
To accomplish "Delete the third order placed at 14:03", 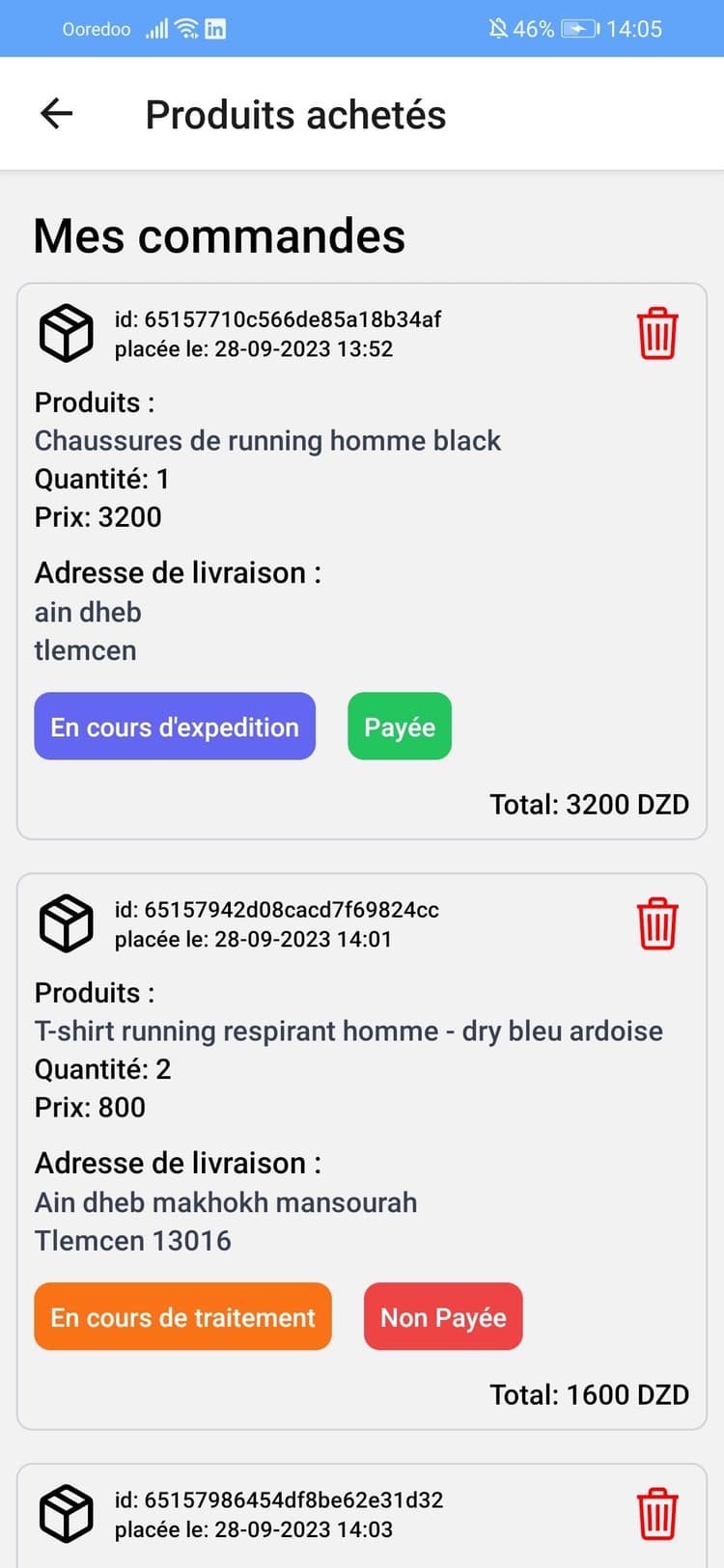I will 657,1514.
